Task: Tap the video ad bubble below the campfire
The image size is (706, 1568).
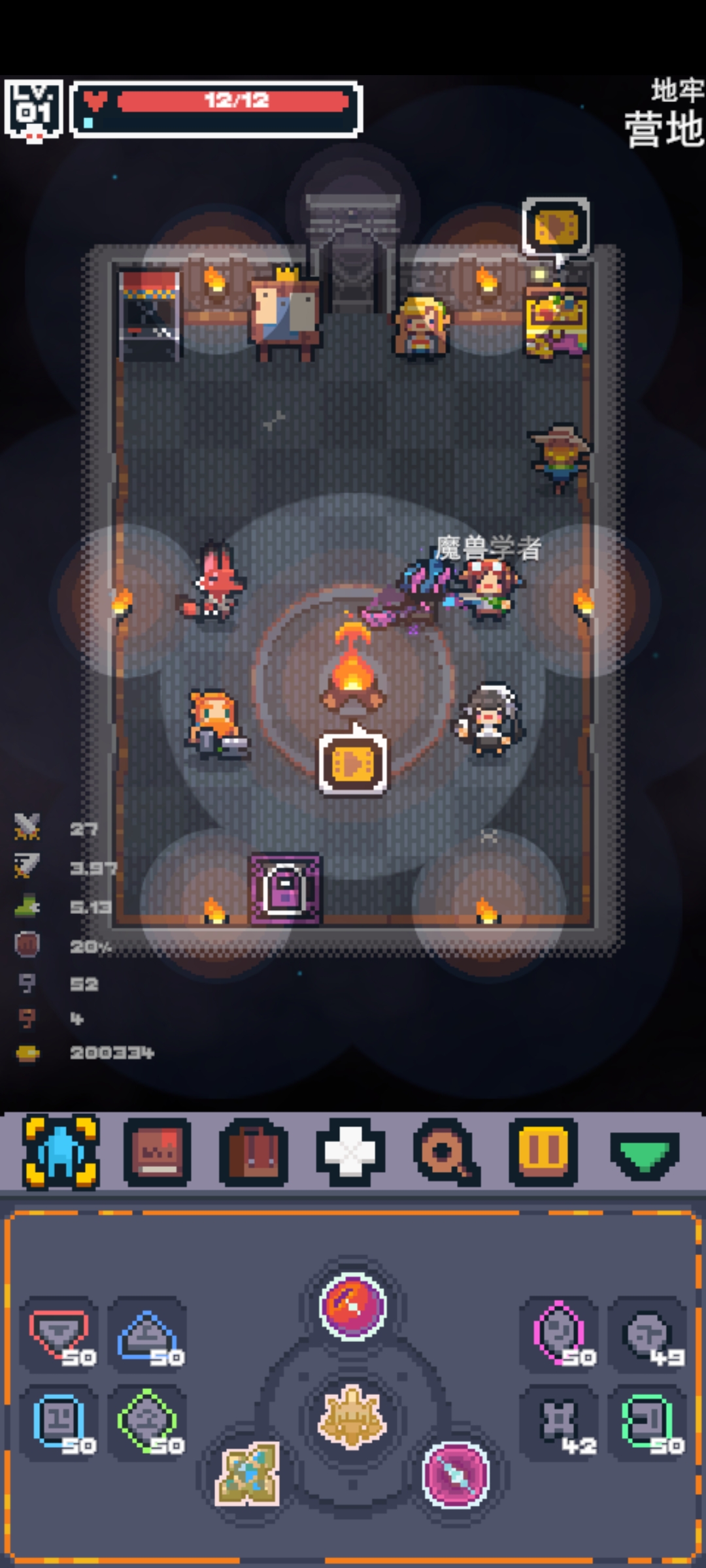Action: coord(352,762)
